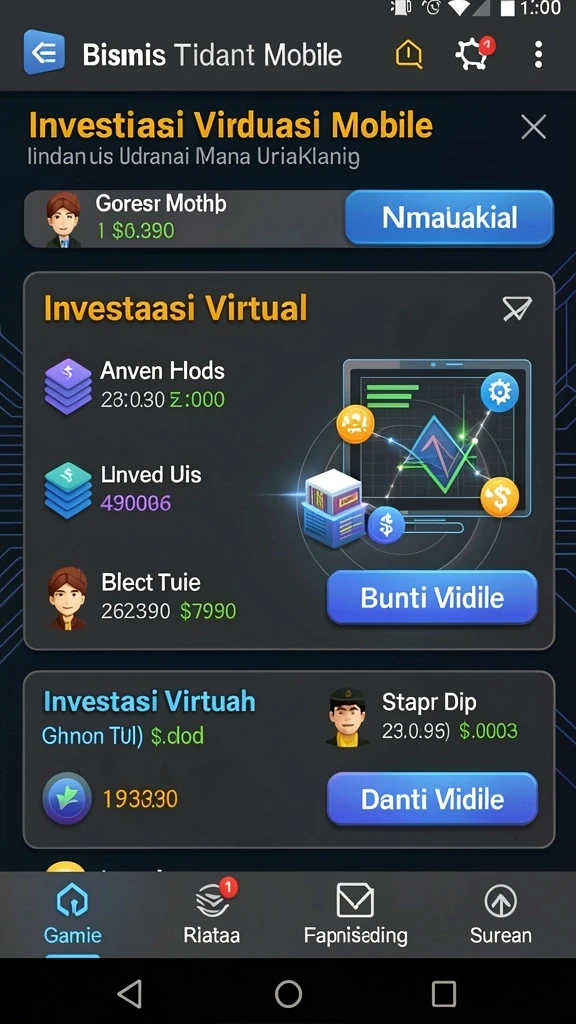Open the three-dot overflow menu

pyautogui.click(x=538, y=54)
